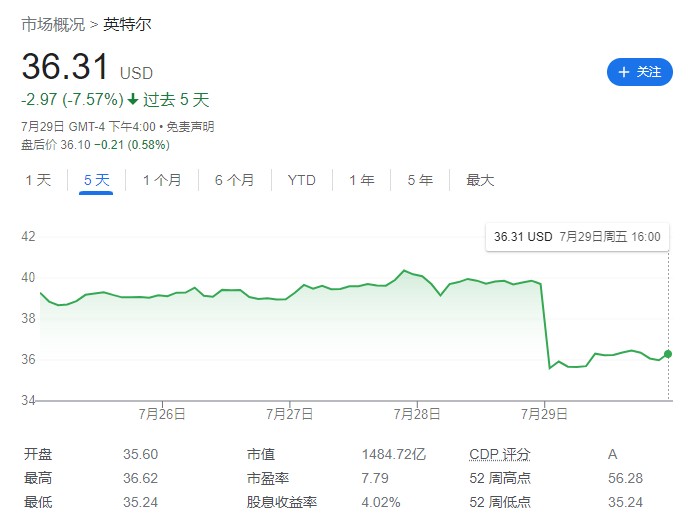Viewport: 693px width, 524px height.
Task: Open the 市场概况 breadcrumb link
Action: (52, 23)
